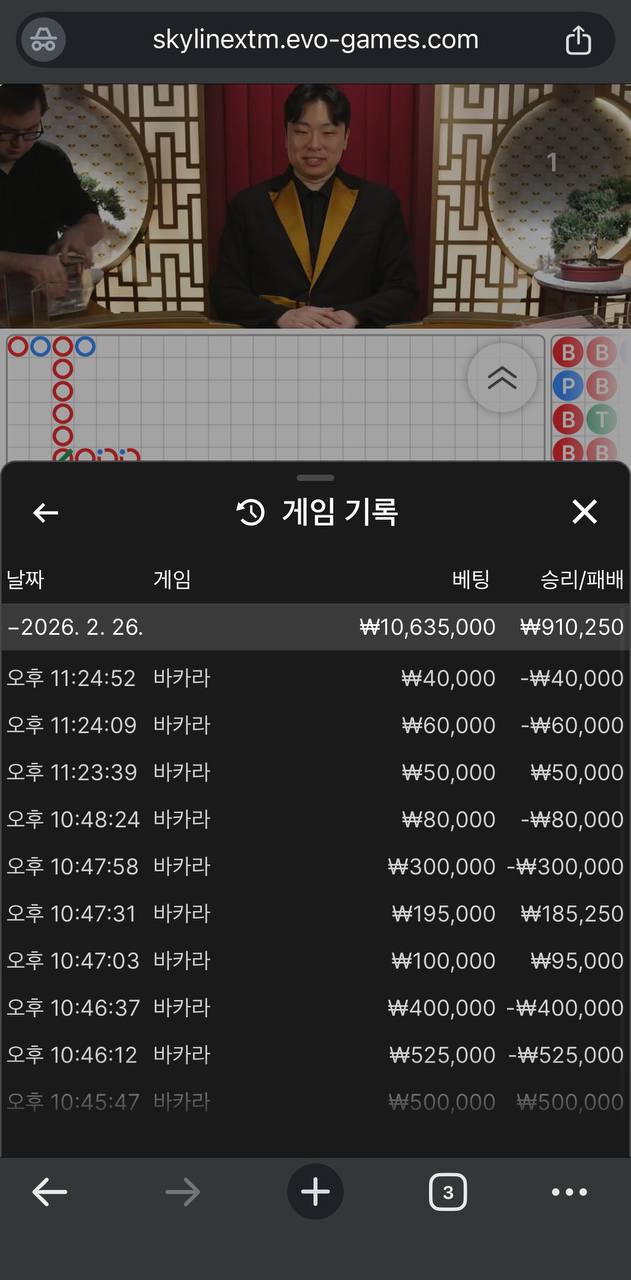Open a new browser tab

tap(315, 1192)
